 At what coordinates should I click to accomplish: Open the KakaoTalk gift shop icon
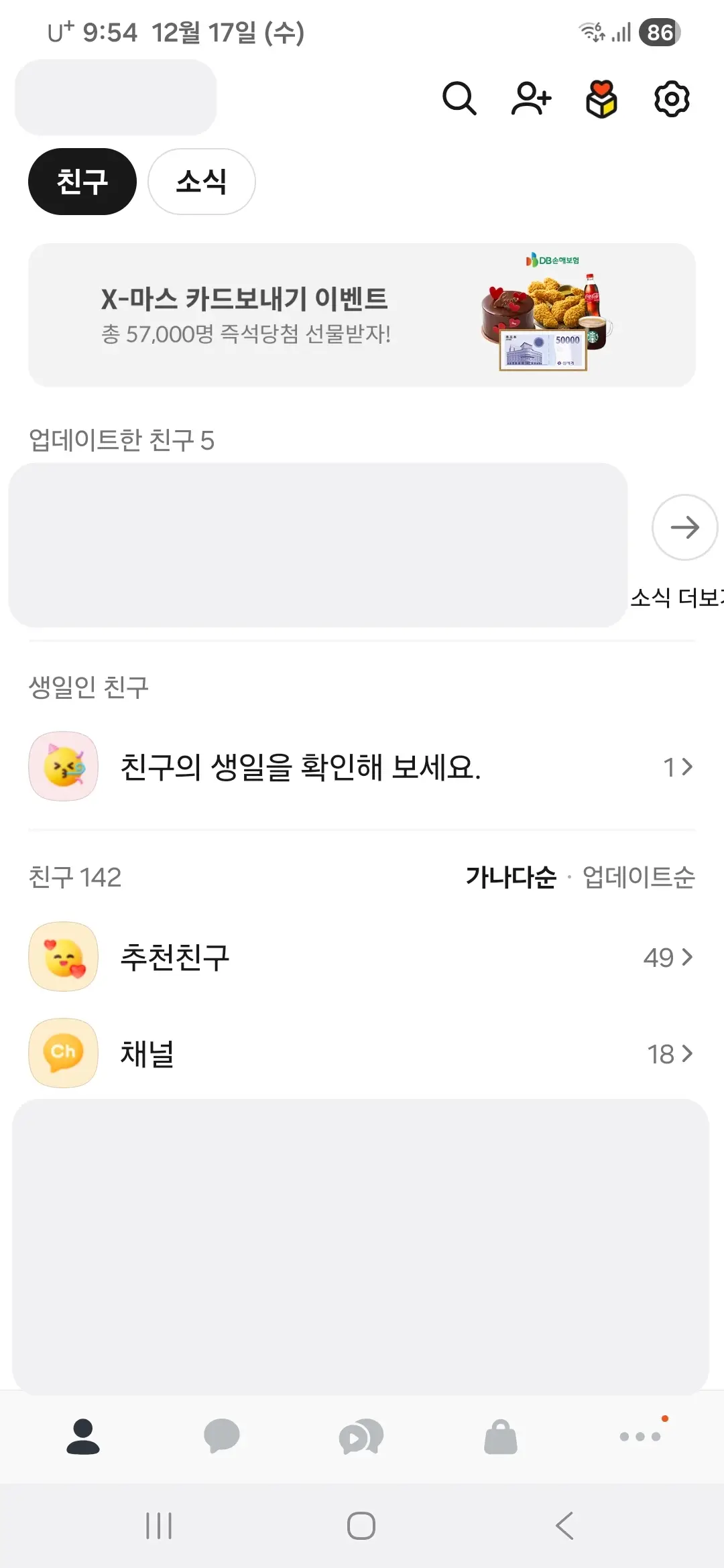coord(601,99)
